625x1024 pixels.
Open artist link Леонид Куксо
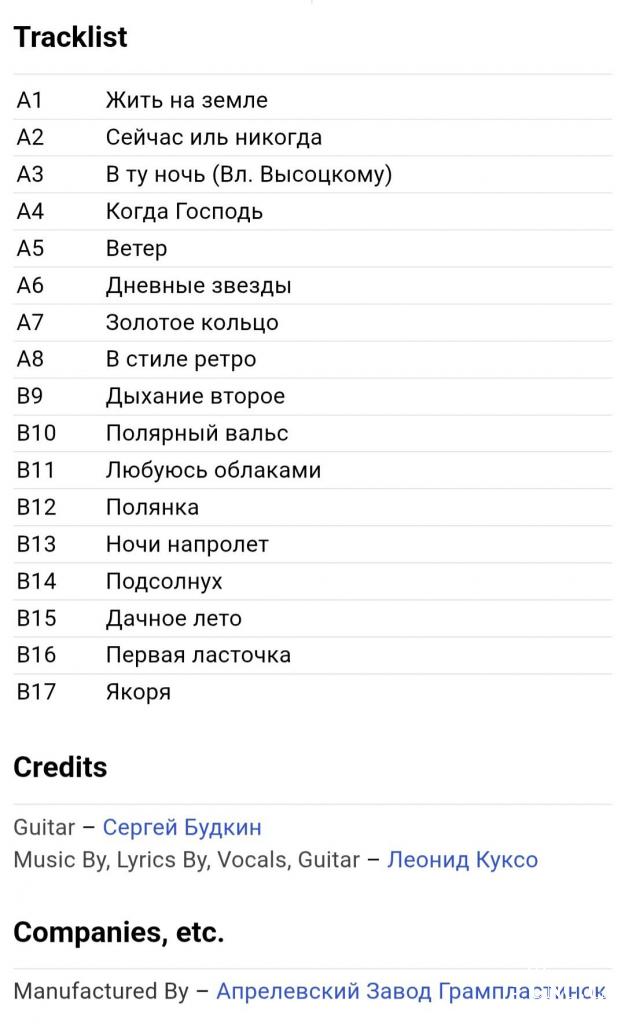(462, 859)
